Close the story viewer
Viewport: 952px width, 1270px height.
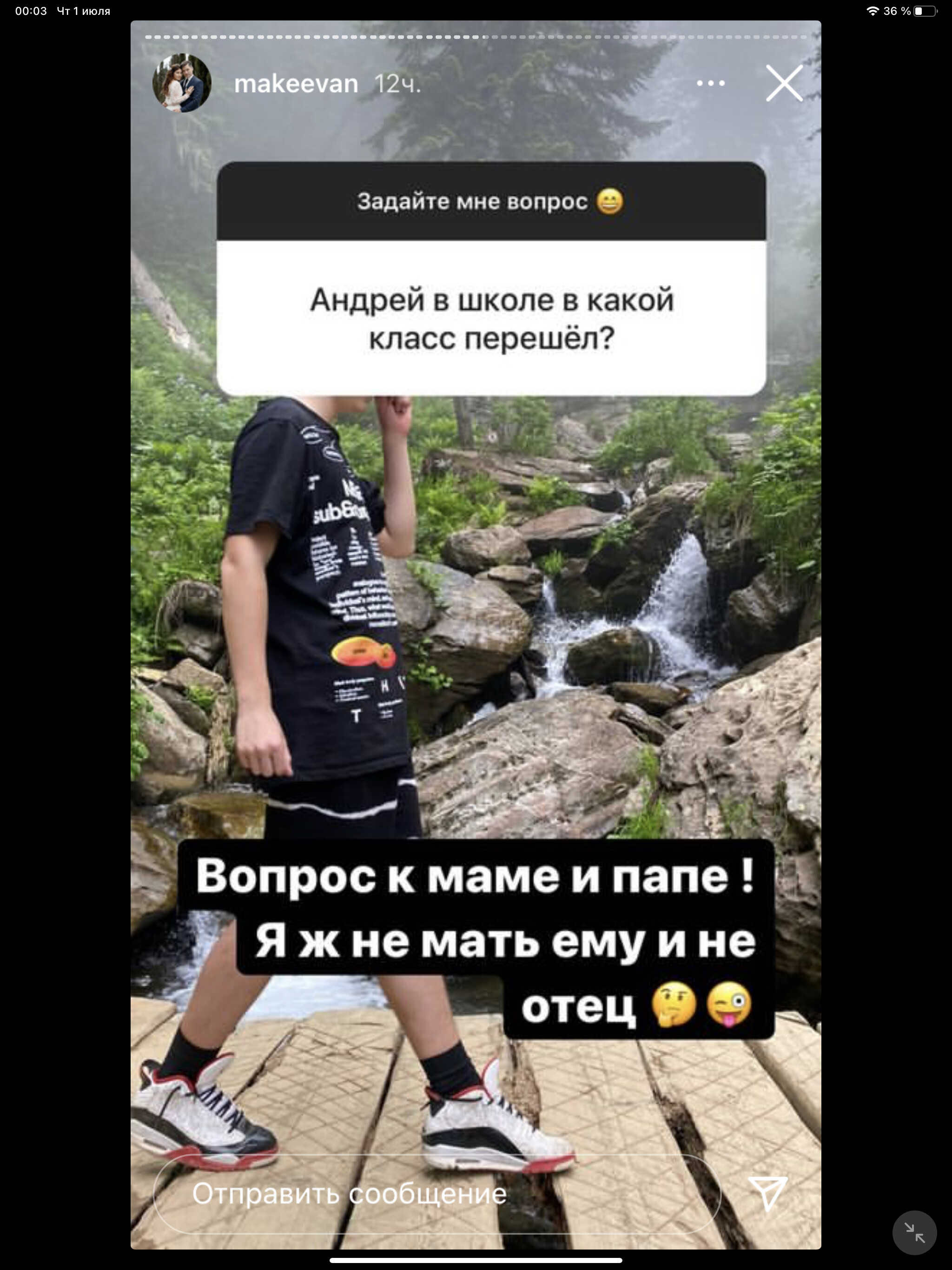click(x=784, y=83)
